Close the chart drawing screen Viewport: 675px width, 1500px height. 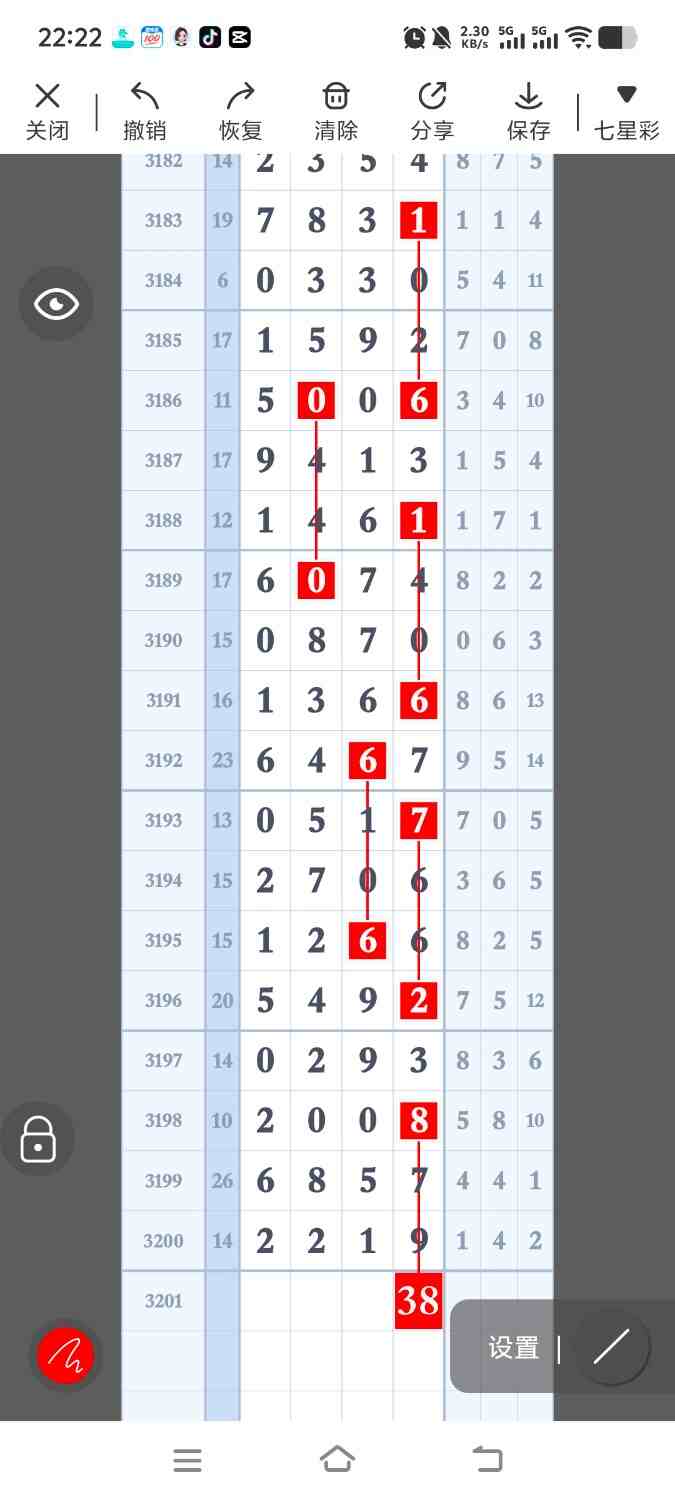point(47,111)
